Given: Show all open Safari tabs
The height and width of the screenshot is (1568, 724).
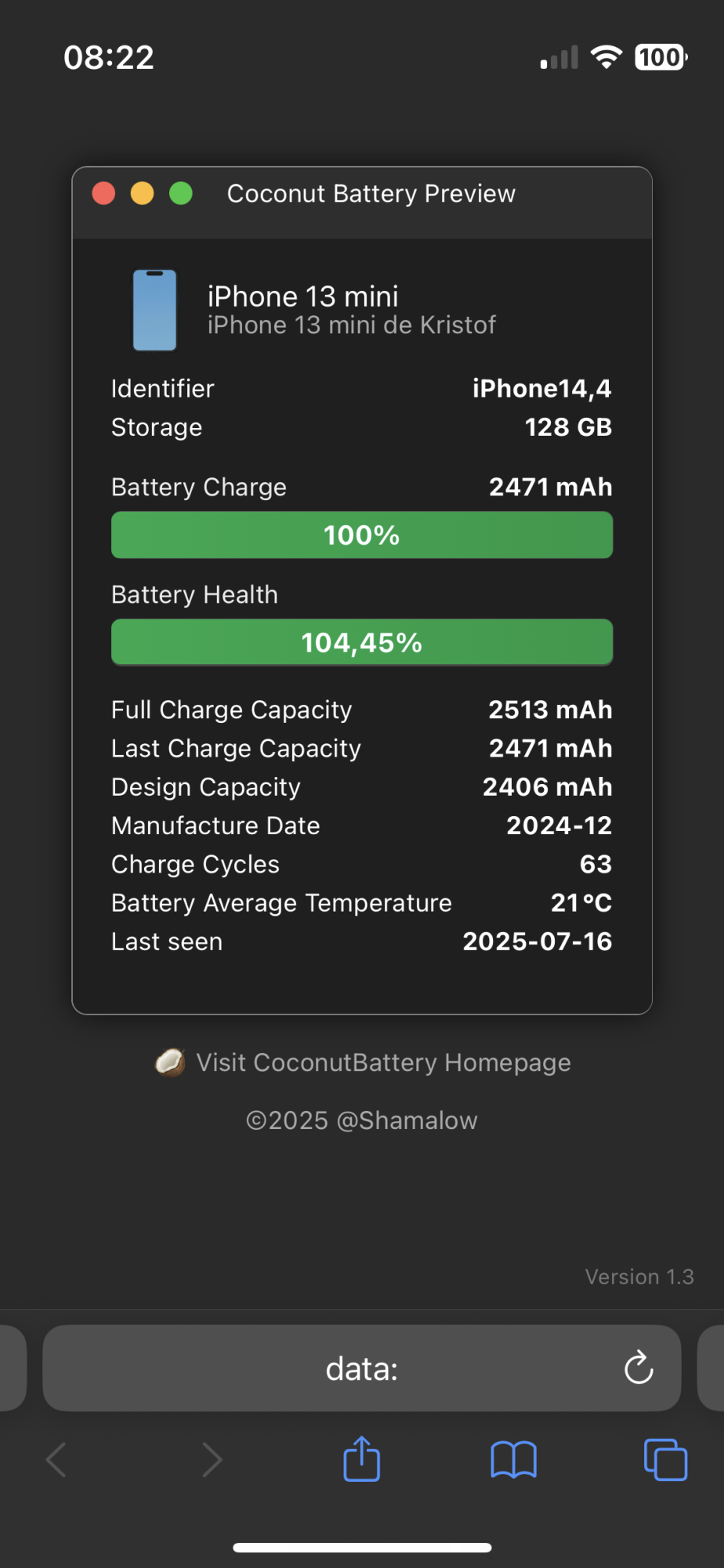Looking at the screenshot, I should [x=665, y=1460].
